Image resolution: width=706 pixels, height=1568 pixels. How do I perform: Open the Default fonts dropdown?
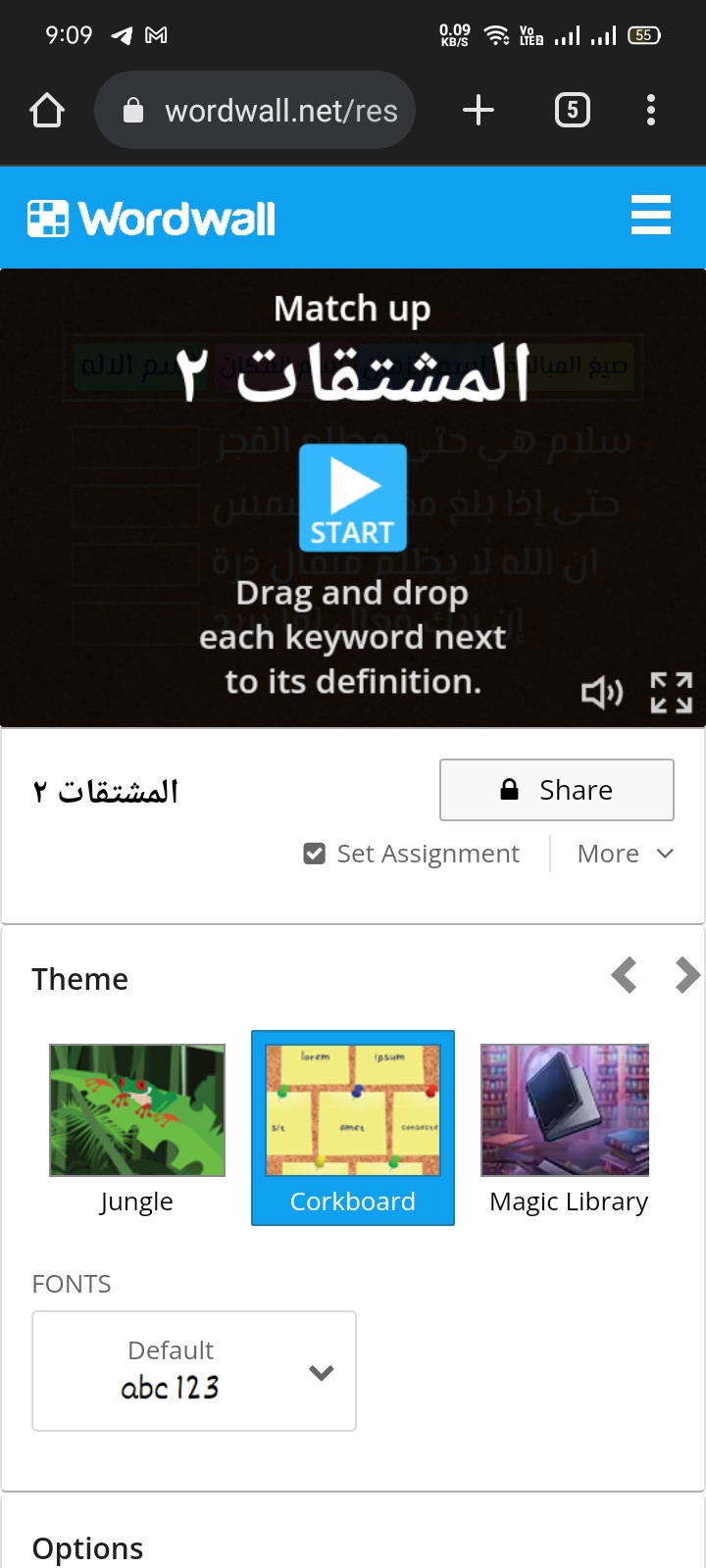point(194,1371)
